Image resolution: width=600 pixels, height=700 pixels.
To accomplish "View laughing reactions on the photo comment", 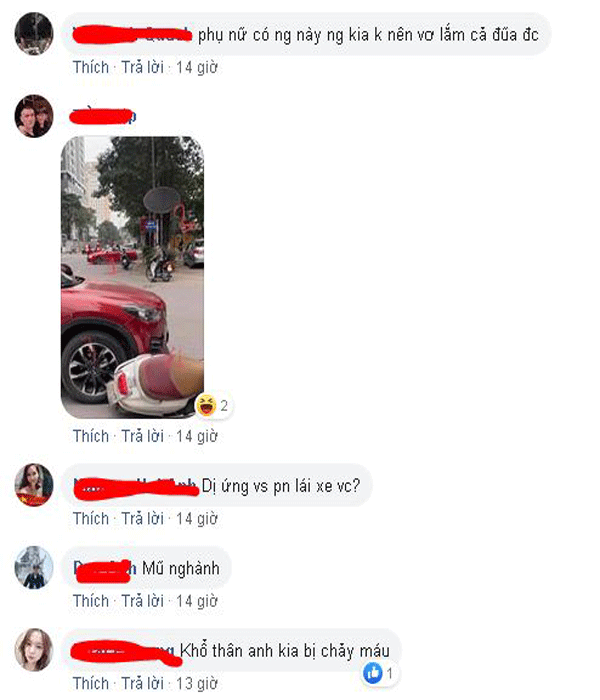I will (x=213, y=405).
